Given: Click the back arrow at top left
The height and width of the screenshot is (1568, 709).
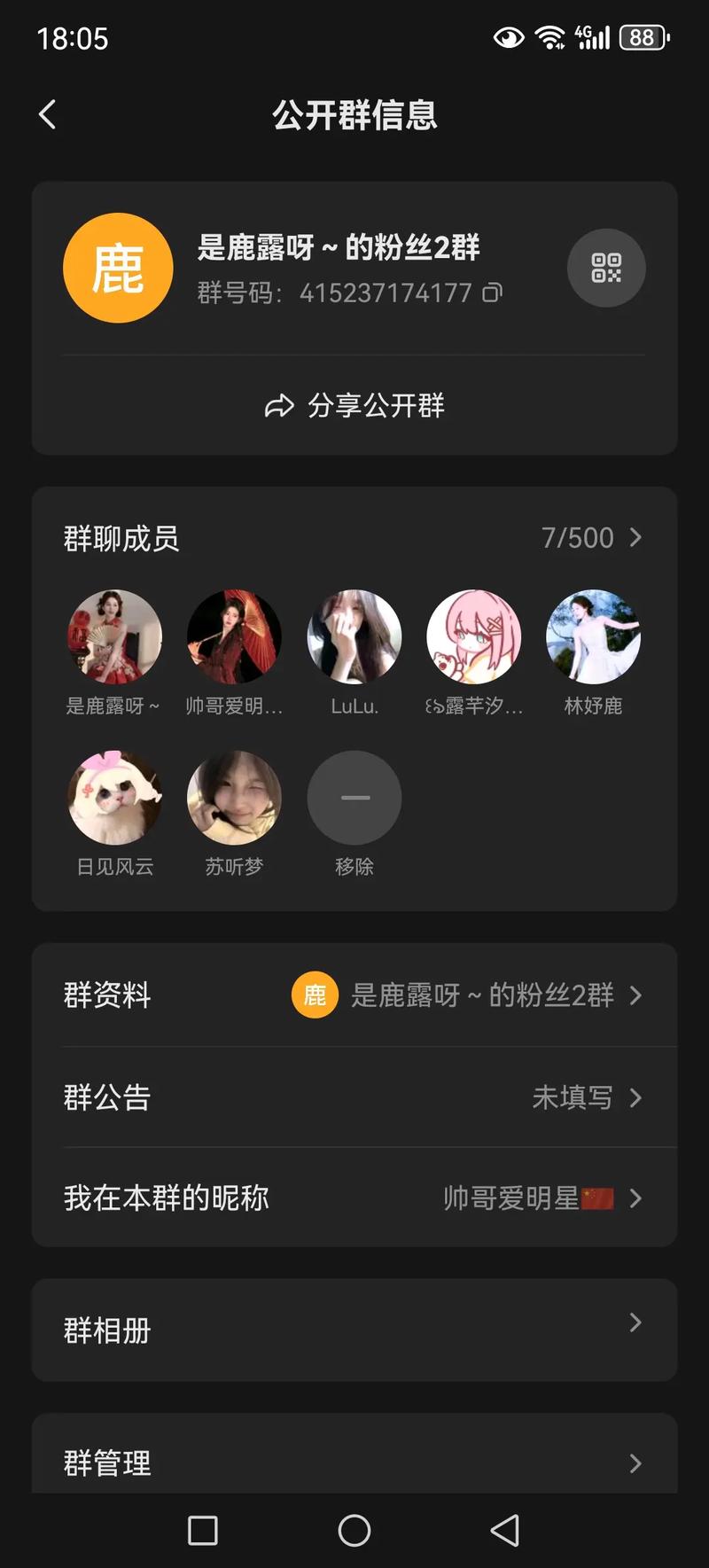Looking at the screenshot, I should click(46, 114).
